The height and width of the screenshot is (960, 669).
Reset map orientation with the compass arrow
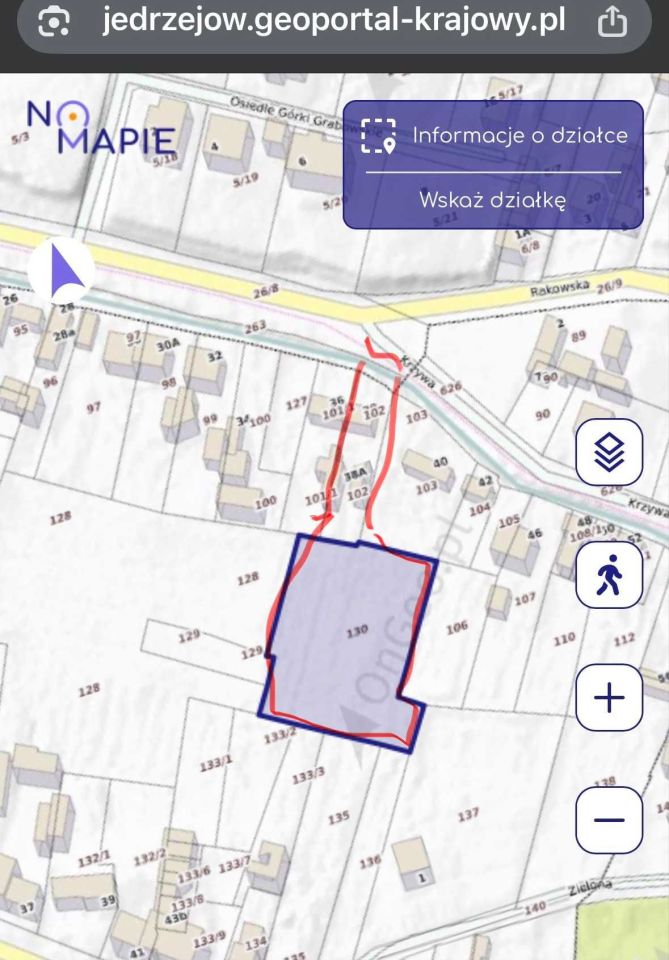click(x=61, y=270)
